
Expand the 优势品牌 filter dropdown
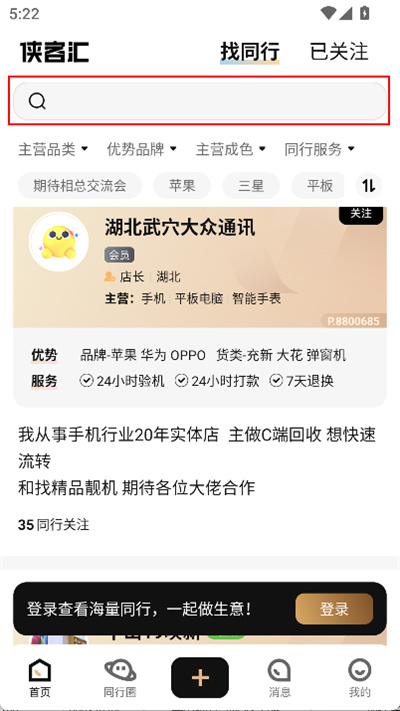click(141, 149)
